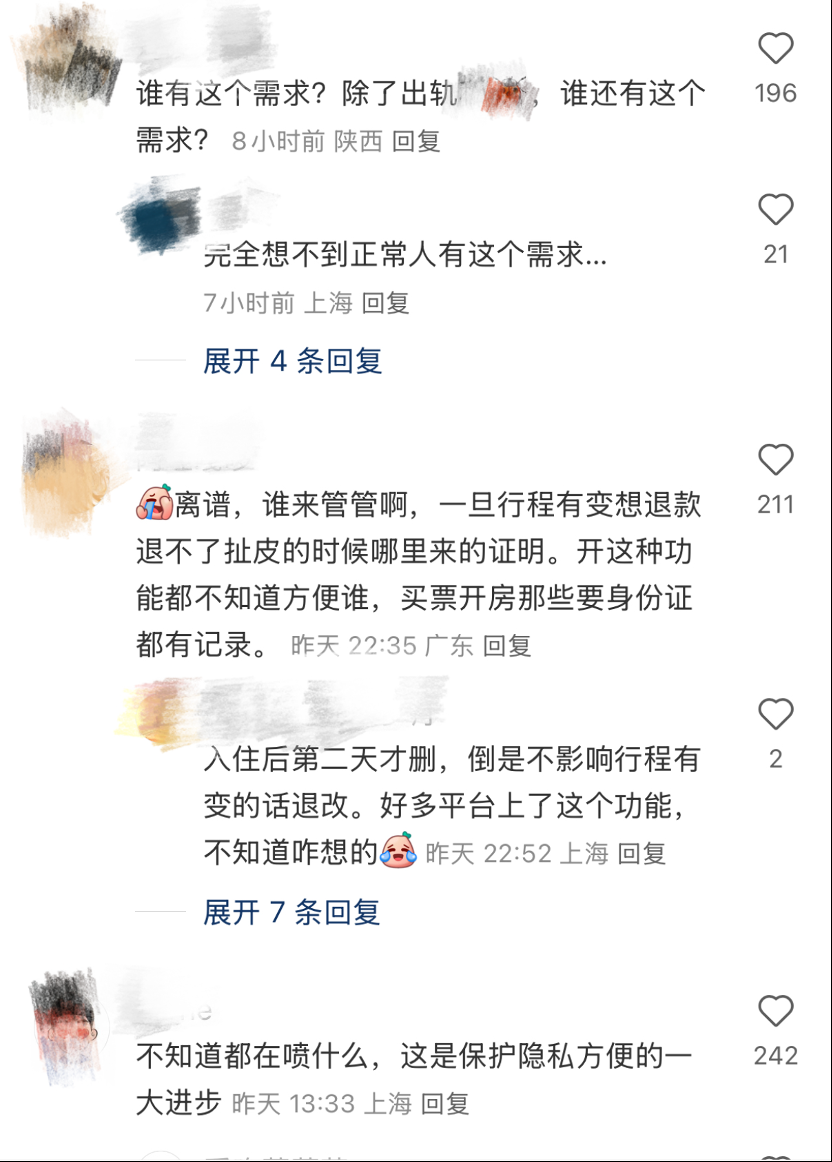
Task: Expand 展开 4 条回复
Action: click(292, 361)
